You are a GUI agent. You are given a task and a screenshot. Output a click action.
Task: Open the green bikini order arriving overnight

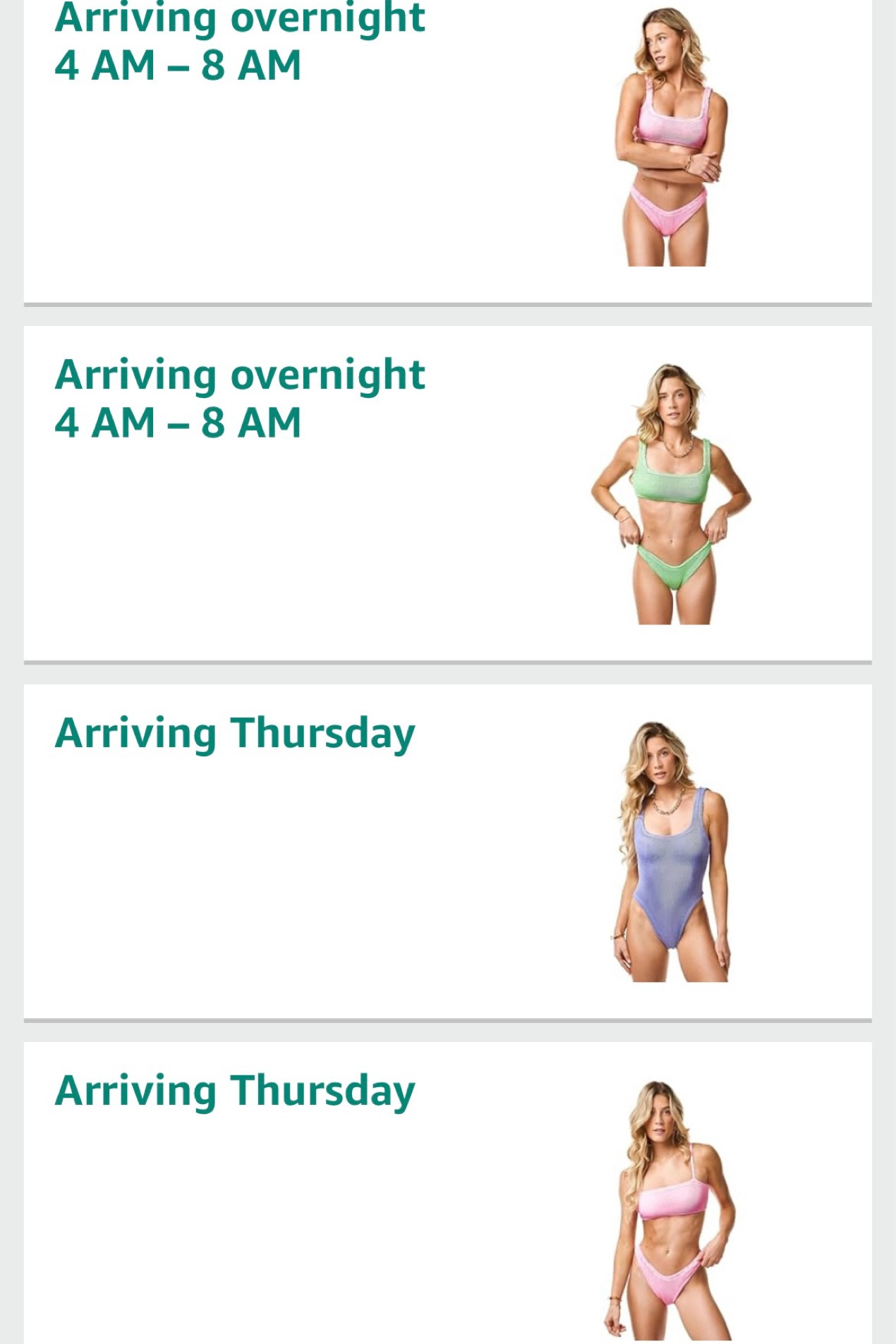(x=670, y=494)
